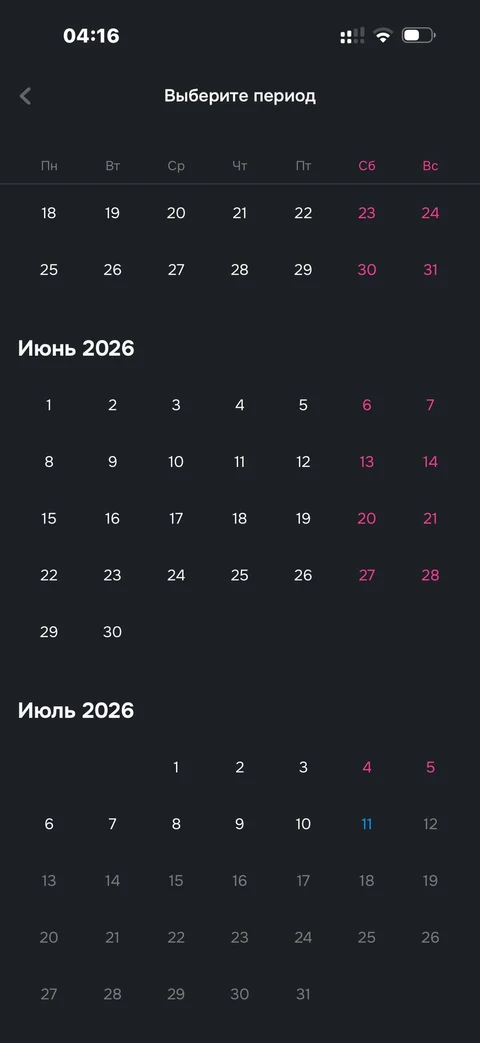Screen dimensions: 480x1043
Task: Pick June 22, 2026
Action: point(49,575)
